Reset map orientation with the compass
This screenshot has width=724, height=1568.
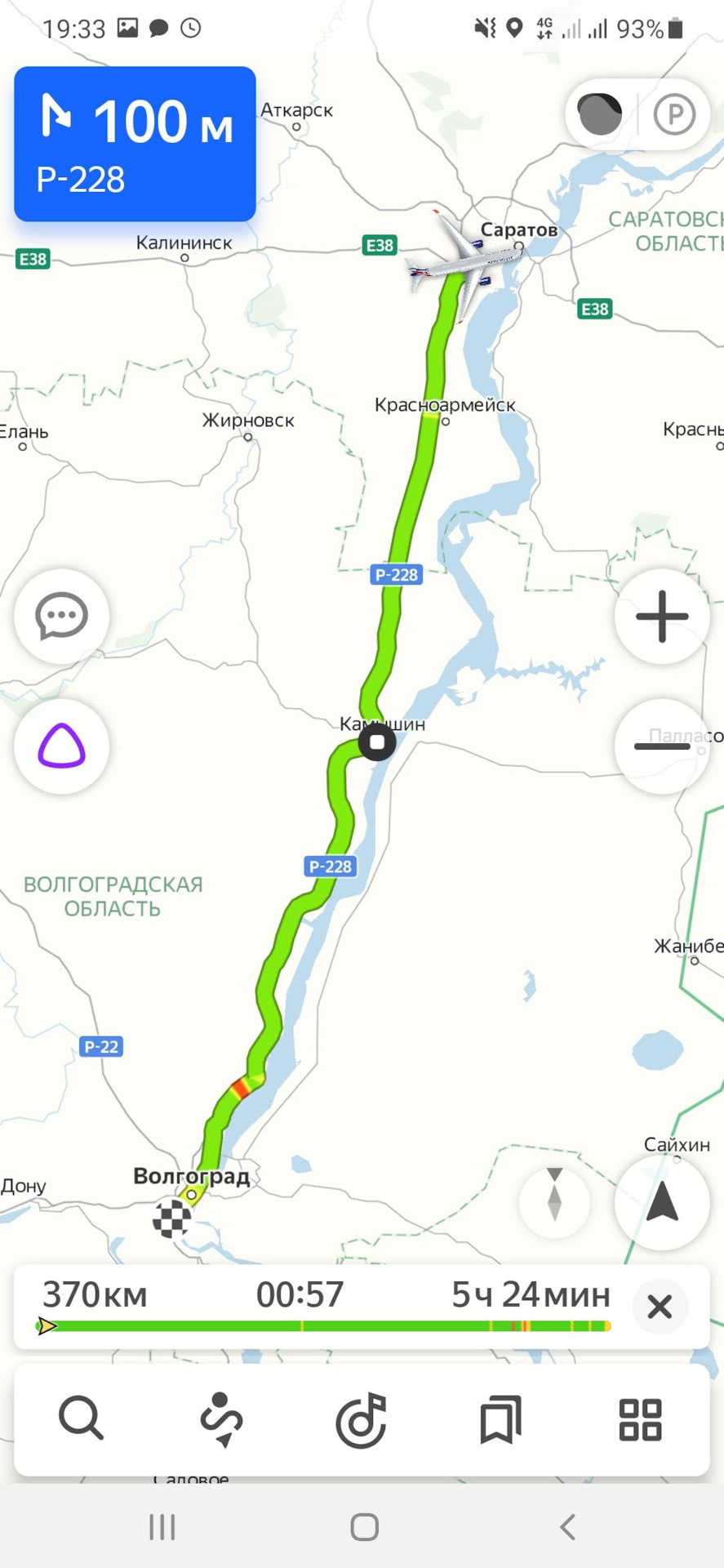554,1202
